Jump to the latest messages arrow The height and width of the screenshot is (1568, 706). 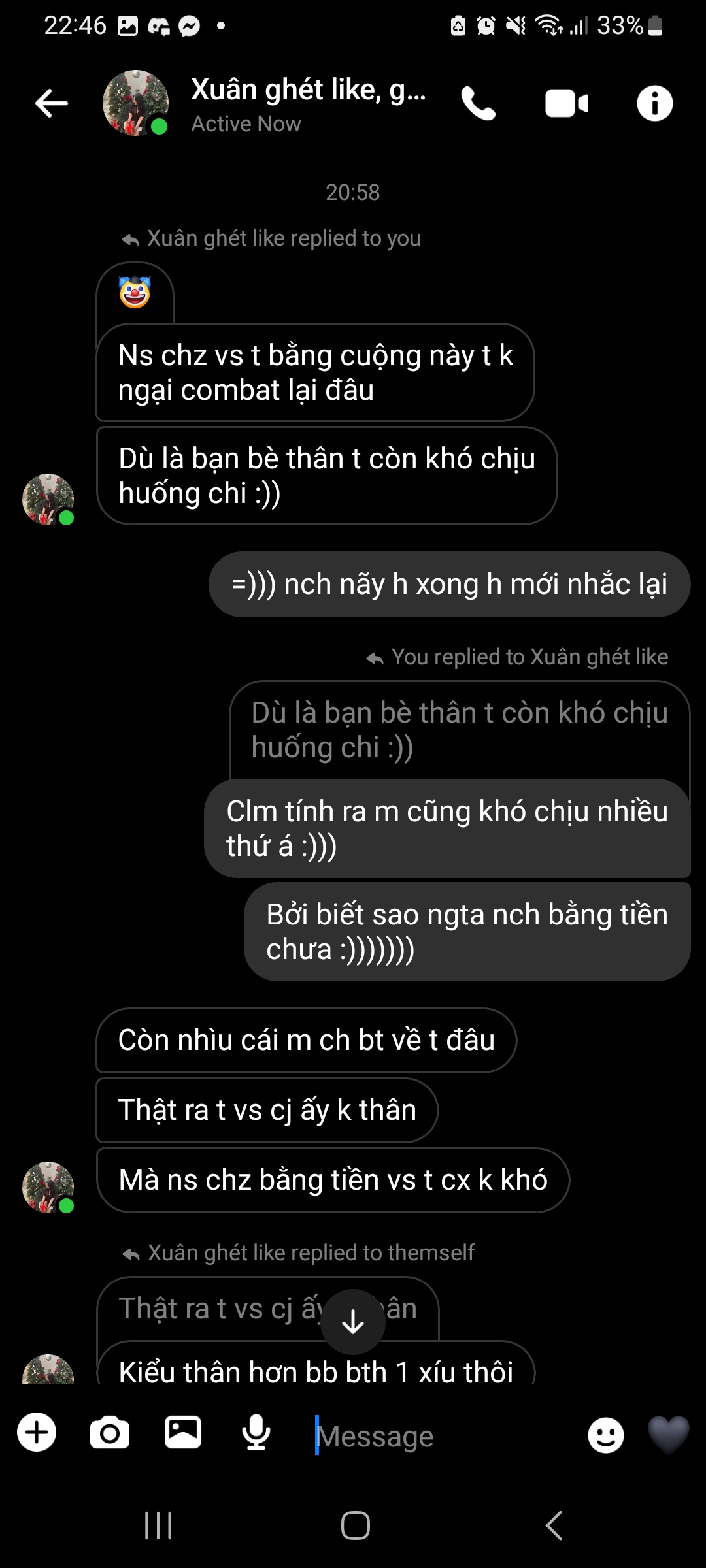(x=353, y=1322)
